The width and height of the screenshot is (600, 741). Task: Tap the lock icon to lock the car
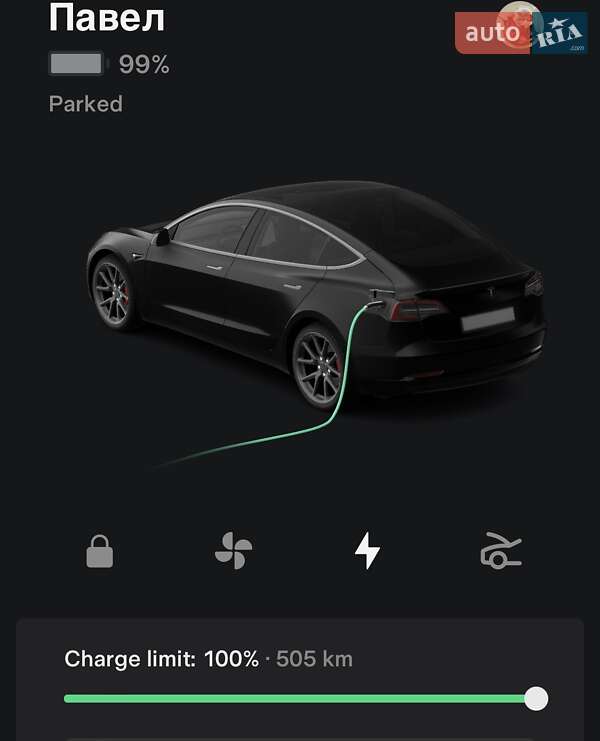(99, 551)
